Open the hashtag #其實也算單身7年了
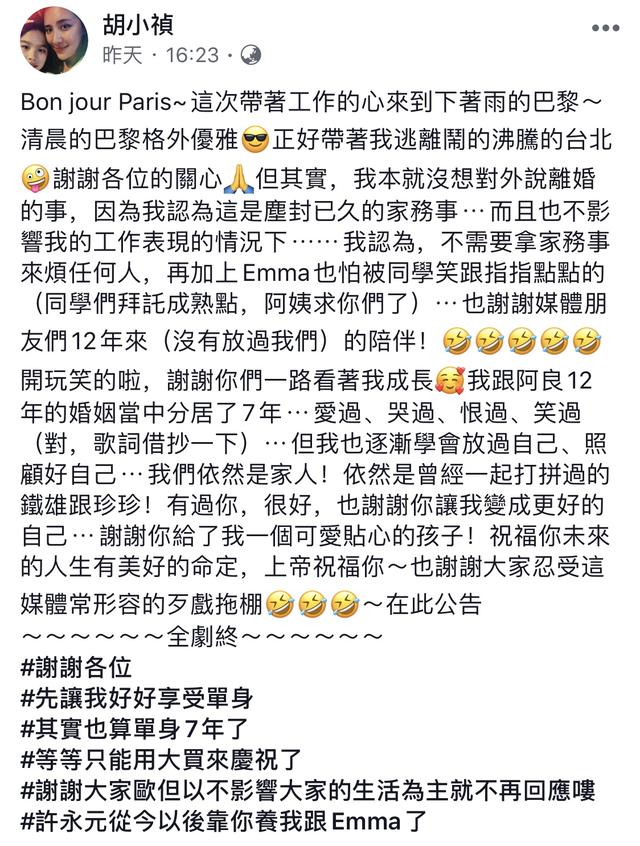 tap(134, 729)
